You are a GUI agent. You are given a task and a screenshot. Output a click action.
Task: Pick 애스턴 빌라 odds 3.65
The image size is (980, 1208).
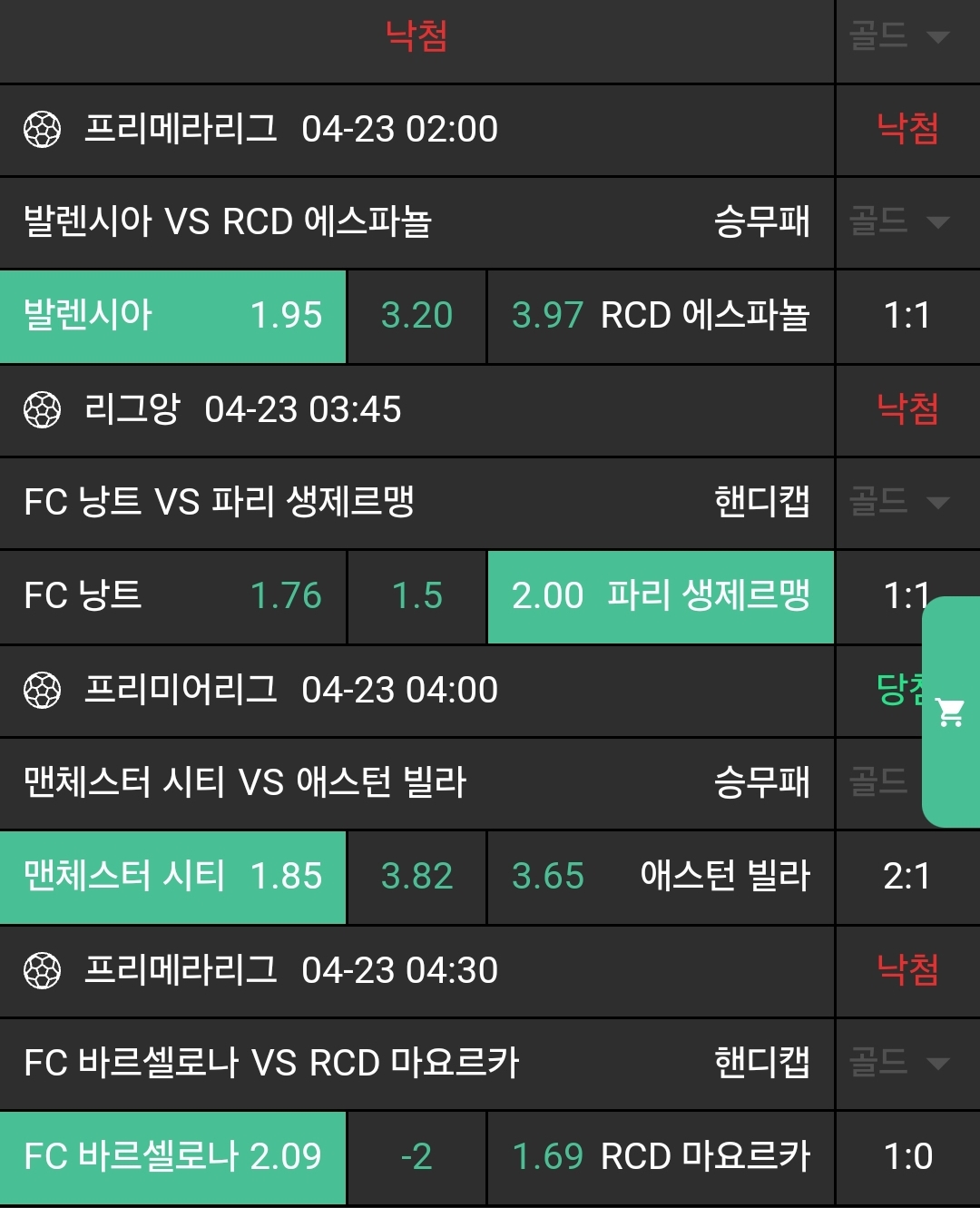coord(660,877)
